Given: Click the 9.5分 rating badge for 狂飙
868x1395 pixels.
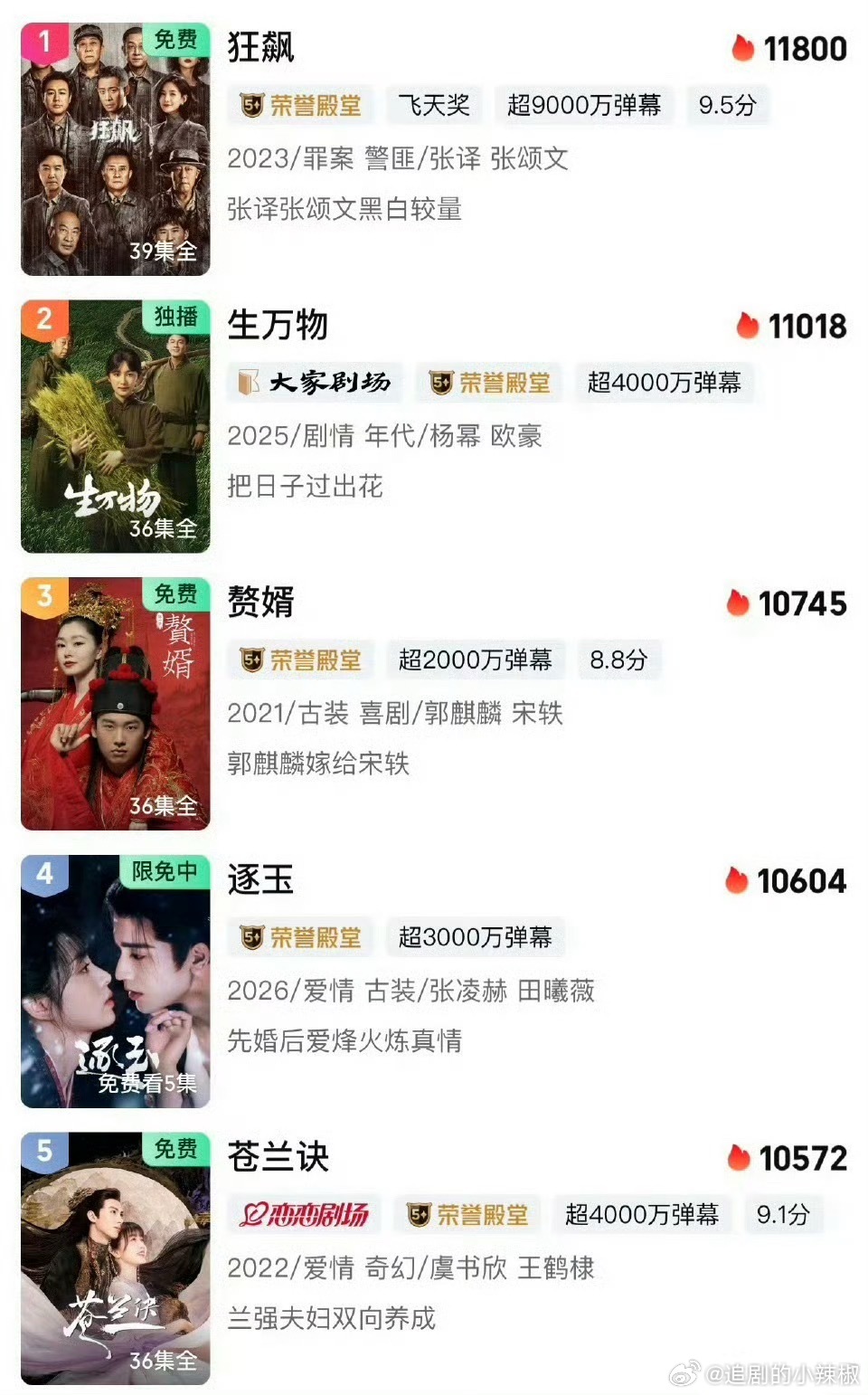Looking at the screenshot, I should (728, 107).
